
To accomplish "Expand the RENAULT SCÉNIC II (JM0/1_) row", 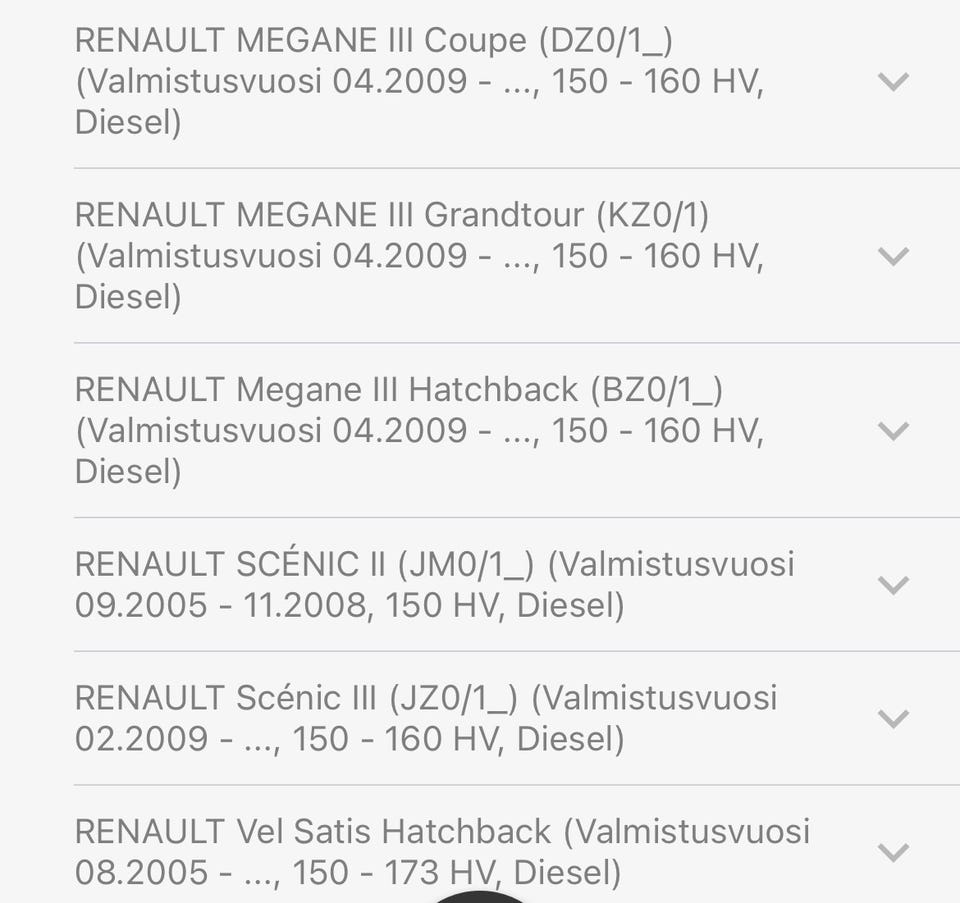I will coord(892,584).
